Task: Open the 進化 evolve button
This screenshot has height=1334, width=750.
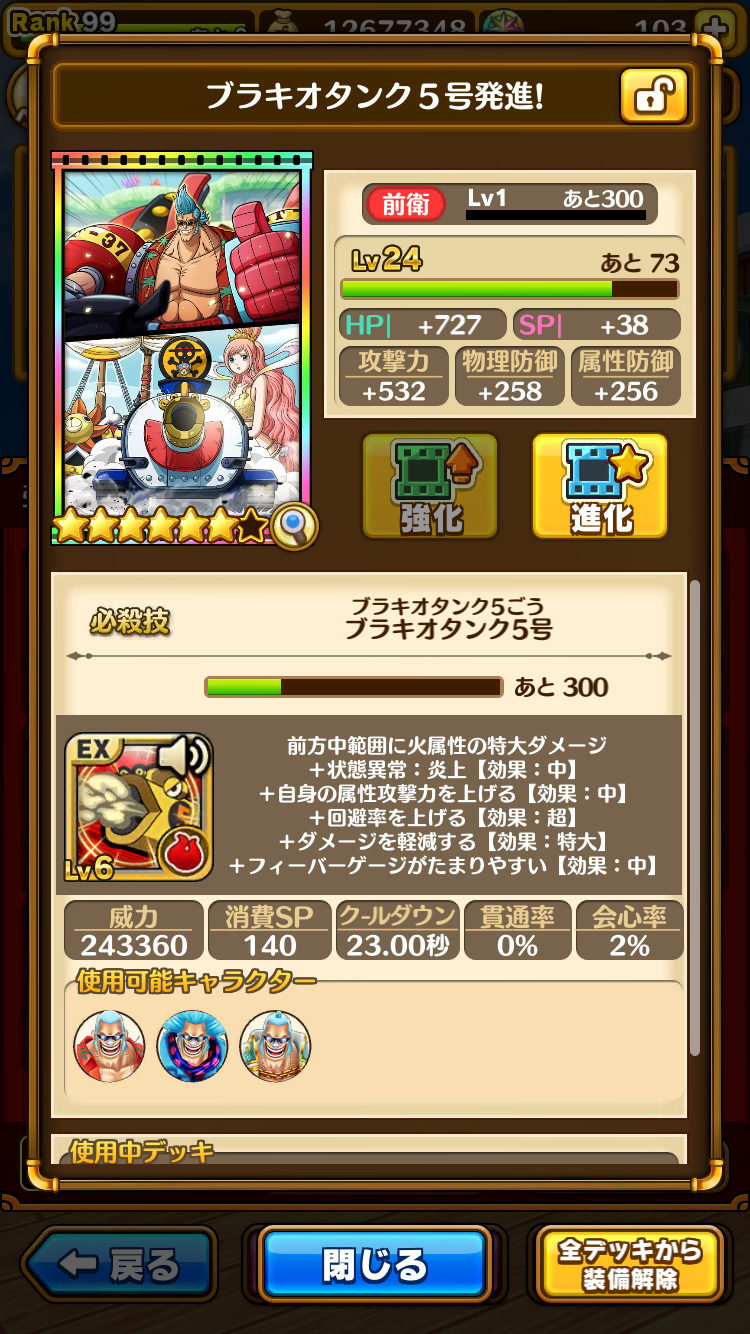Action: pos(600,485)
